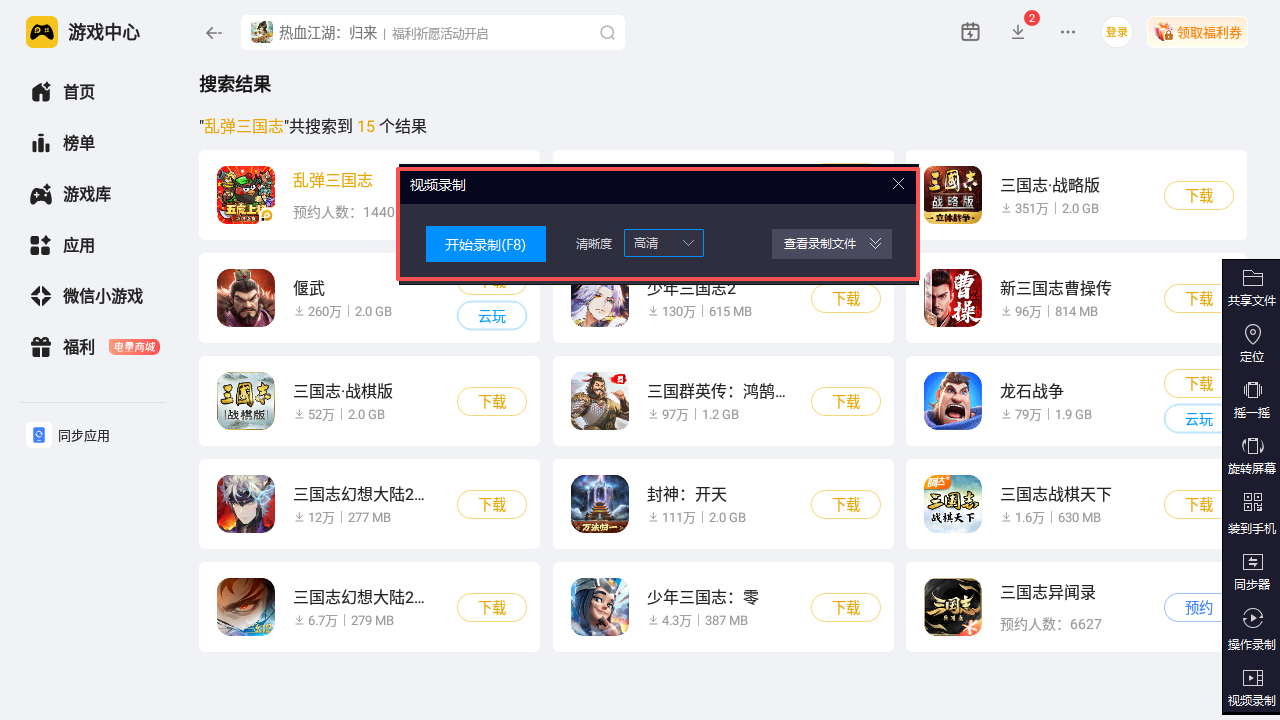Image resolution: width=1280 pixels, height=720 pixels.
Task: Go back with the arrow icon
Action: click(x=213, y=33)
